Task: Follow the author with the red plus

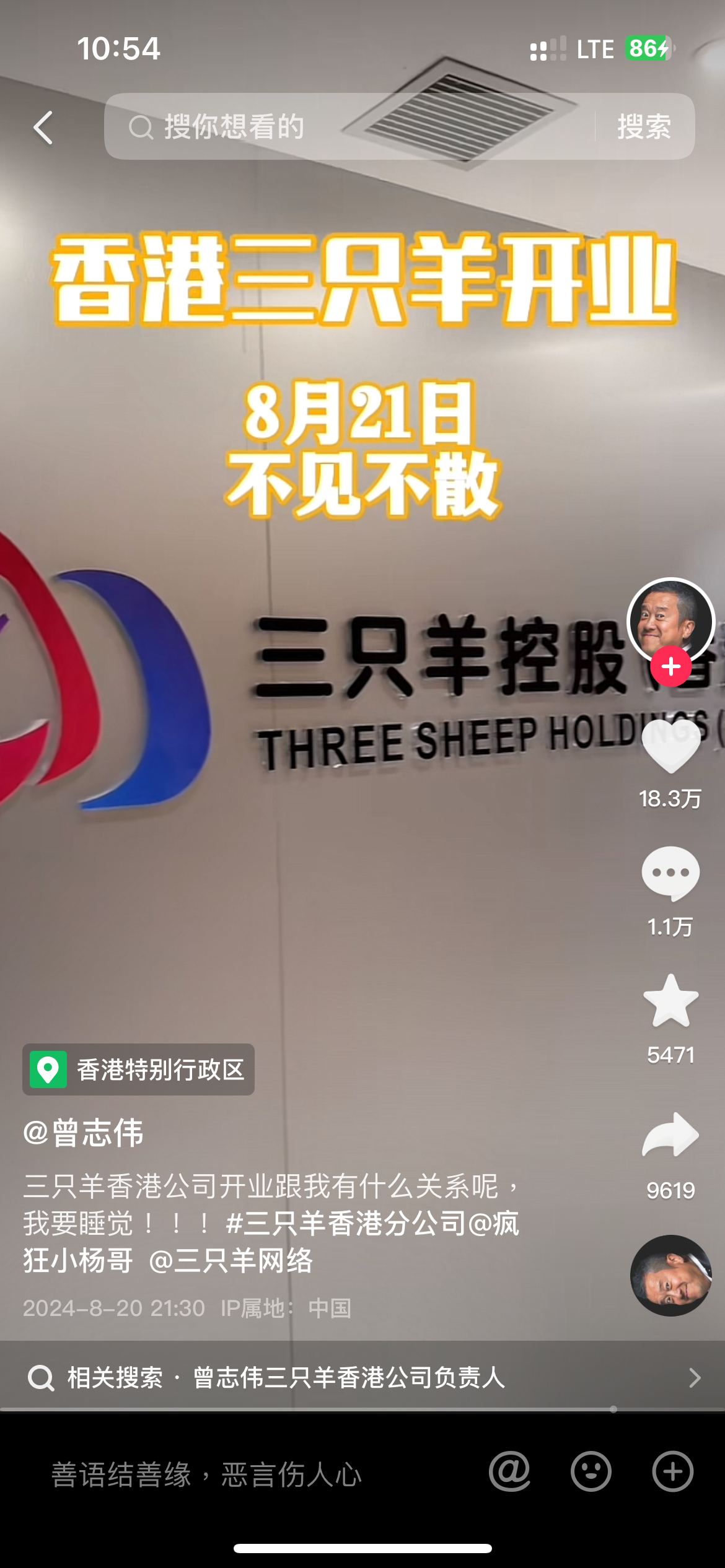Action: [x=670, y=667]
